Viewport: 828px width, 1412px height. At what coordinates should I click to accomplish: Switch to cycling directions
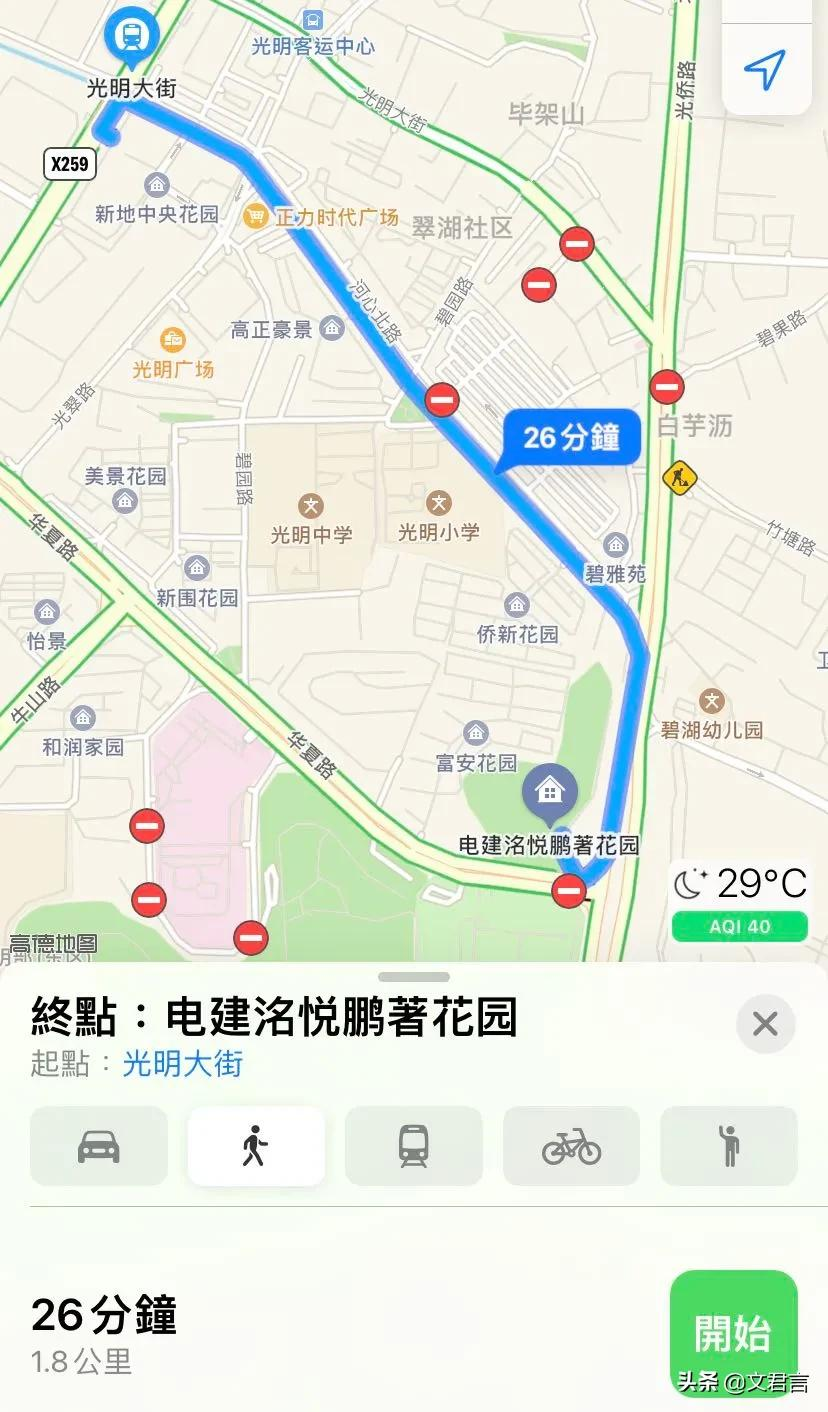coord(571,1146)
